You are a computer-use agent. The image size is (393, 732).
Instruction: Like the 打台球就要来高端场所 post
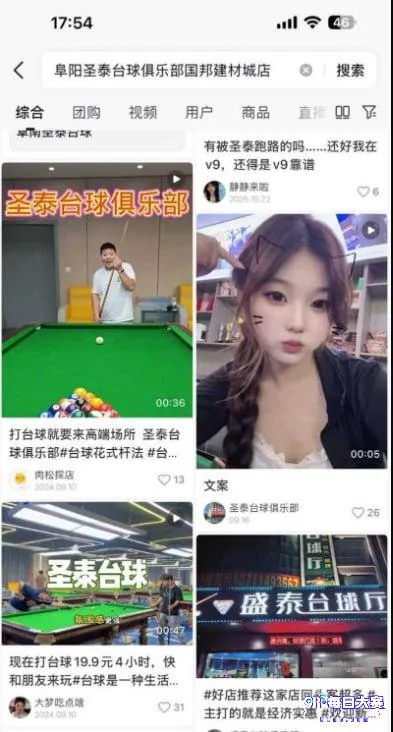pos(171,479)
